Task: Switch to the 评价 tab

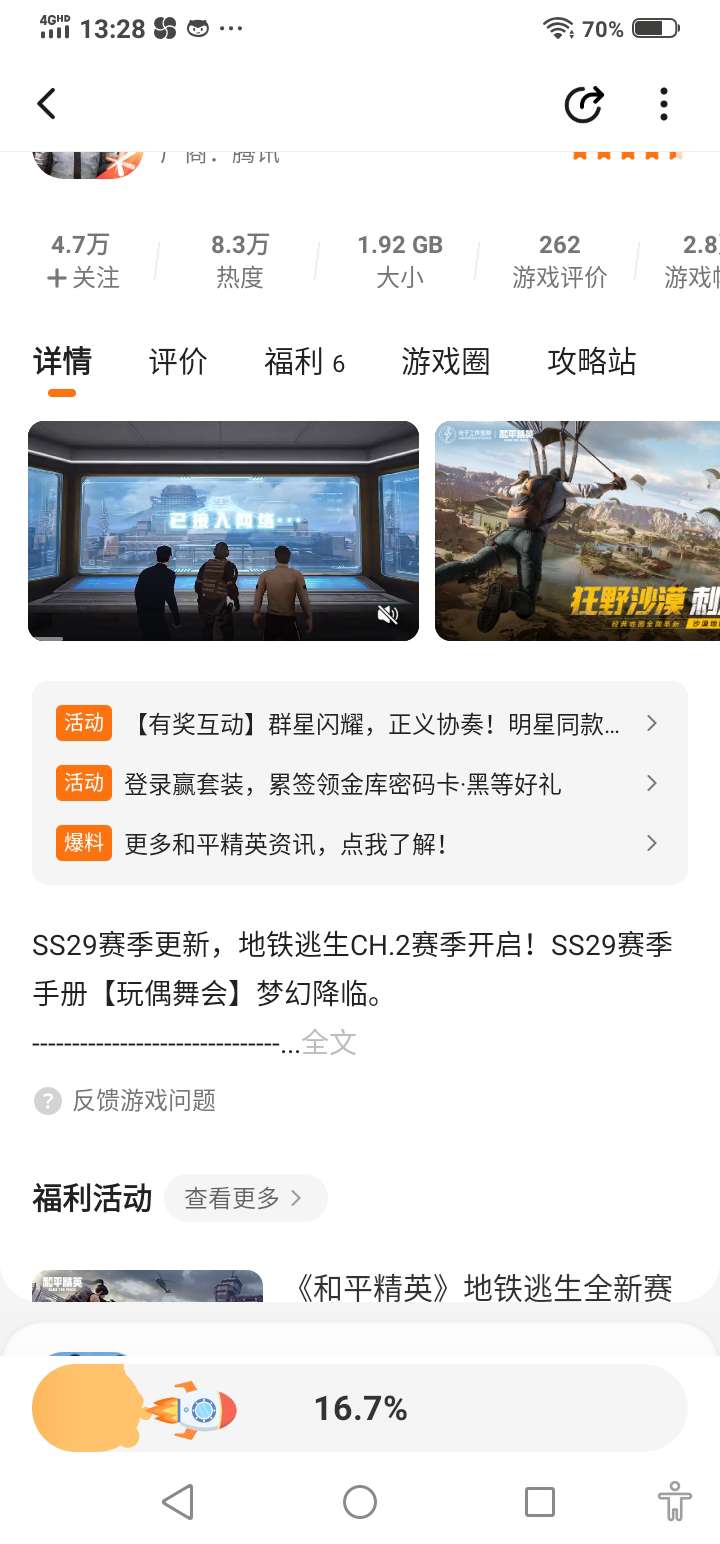Action: [x=178, y=362]
